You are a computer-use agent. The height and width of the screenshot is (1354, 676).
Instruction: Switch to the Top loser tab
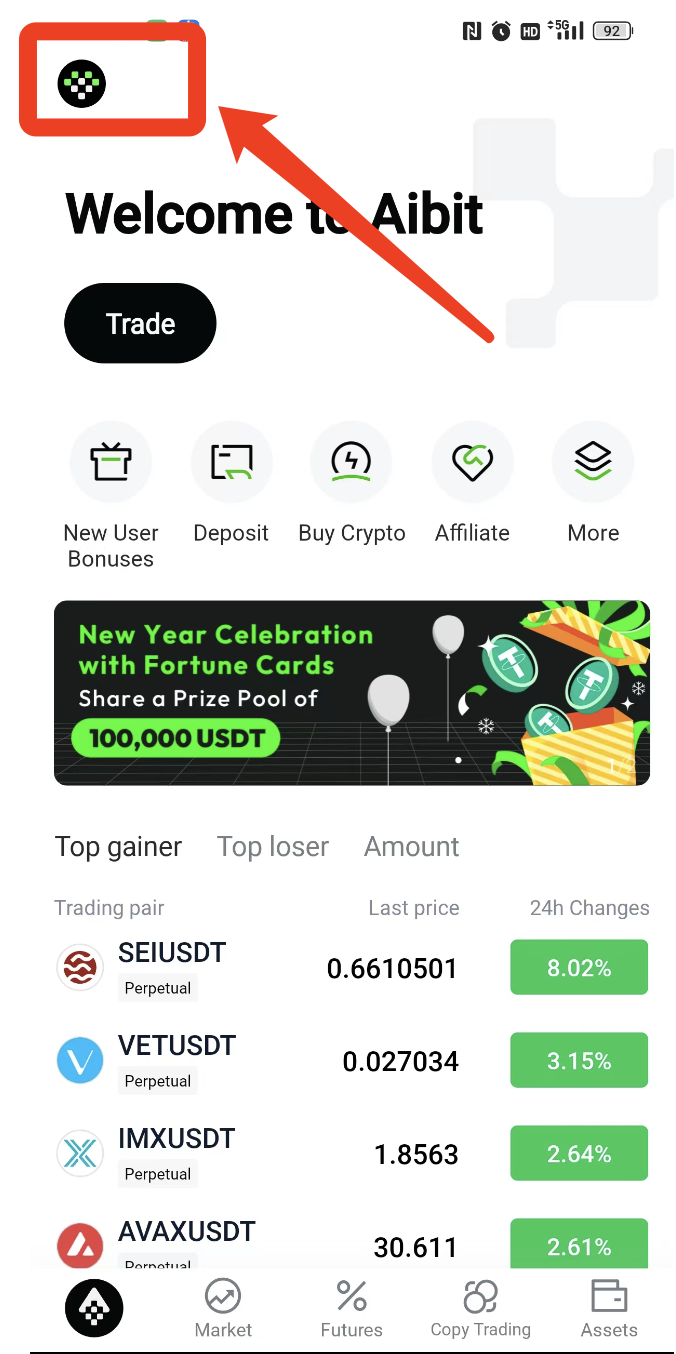coord(273,847)
